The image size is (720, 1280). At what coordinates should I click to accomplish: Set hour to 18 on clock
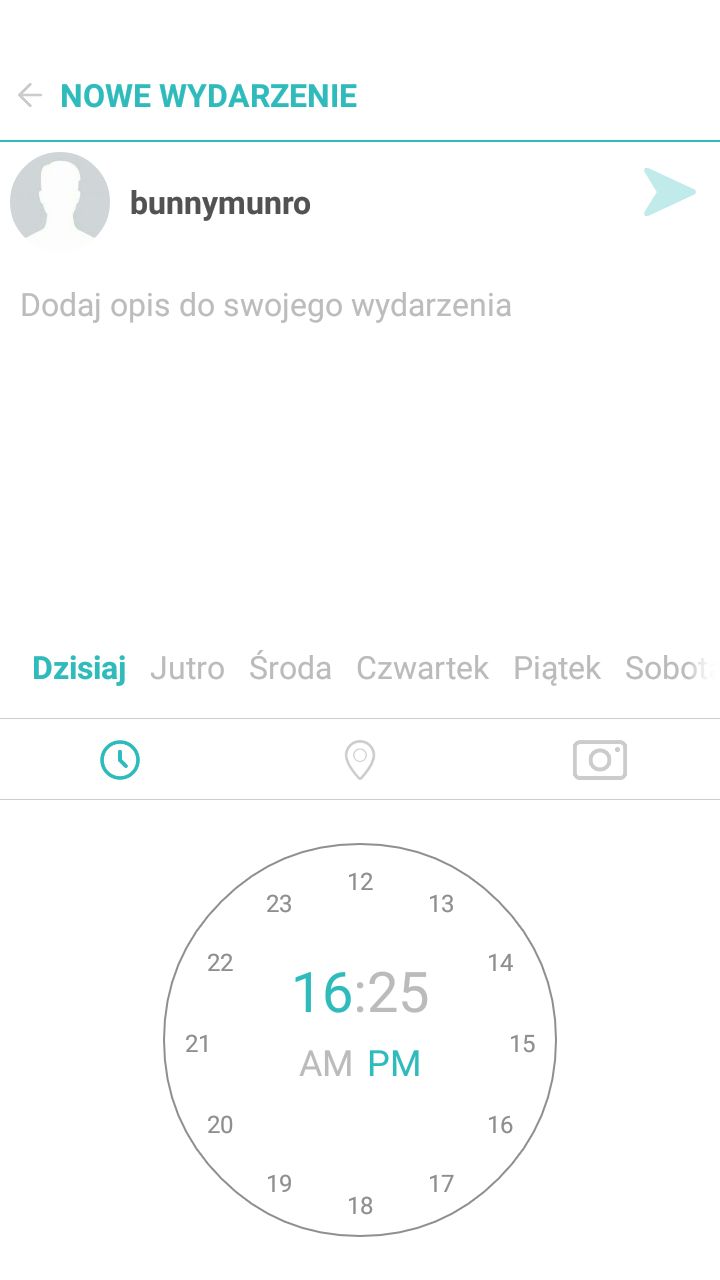tap(360, 1206)
